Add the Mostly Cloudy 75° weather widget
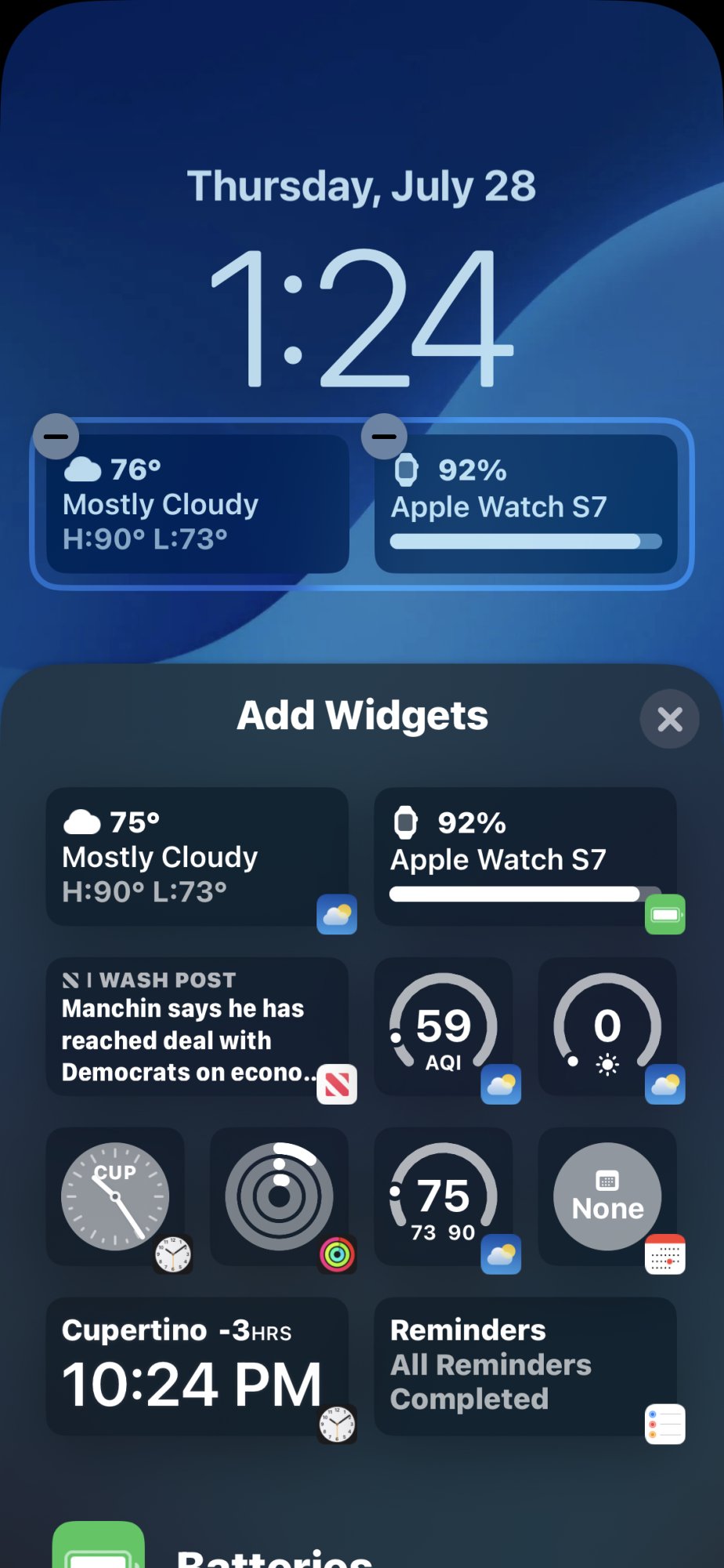The image size is (724, 1568). coord(197,857)
